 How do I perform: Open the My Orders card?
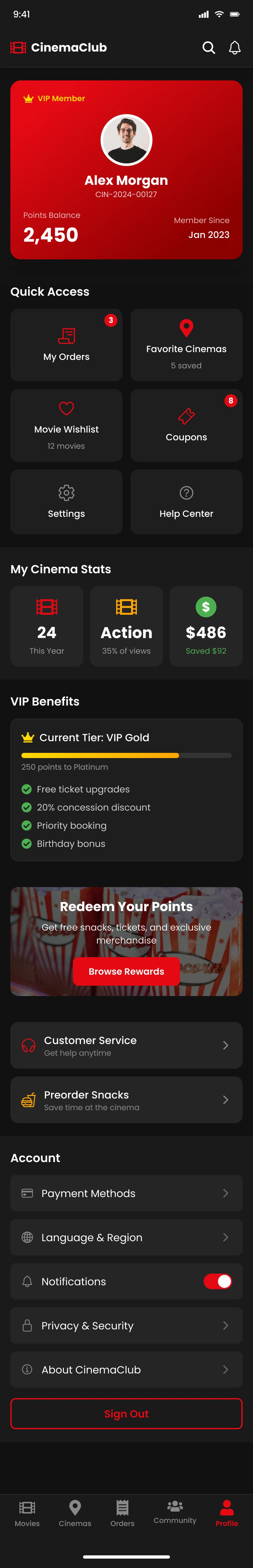(66, 345)
